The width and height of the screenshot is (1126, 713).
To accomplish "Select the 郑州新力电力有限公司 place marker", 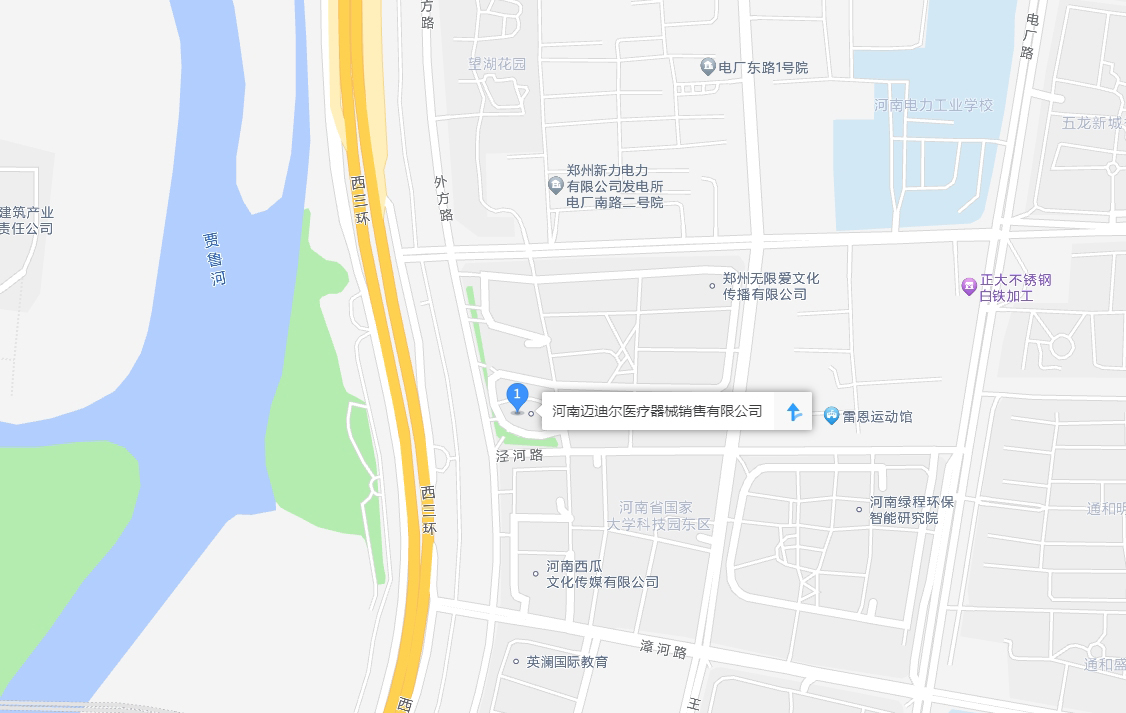I will point(555,185).
